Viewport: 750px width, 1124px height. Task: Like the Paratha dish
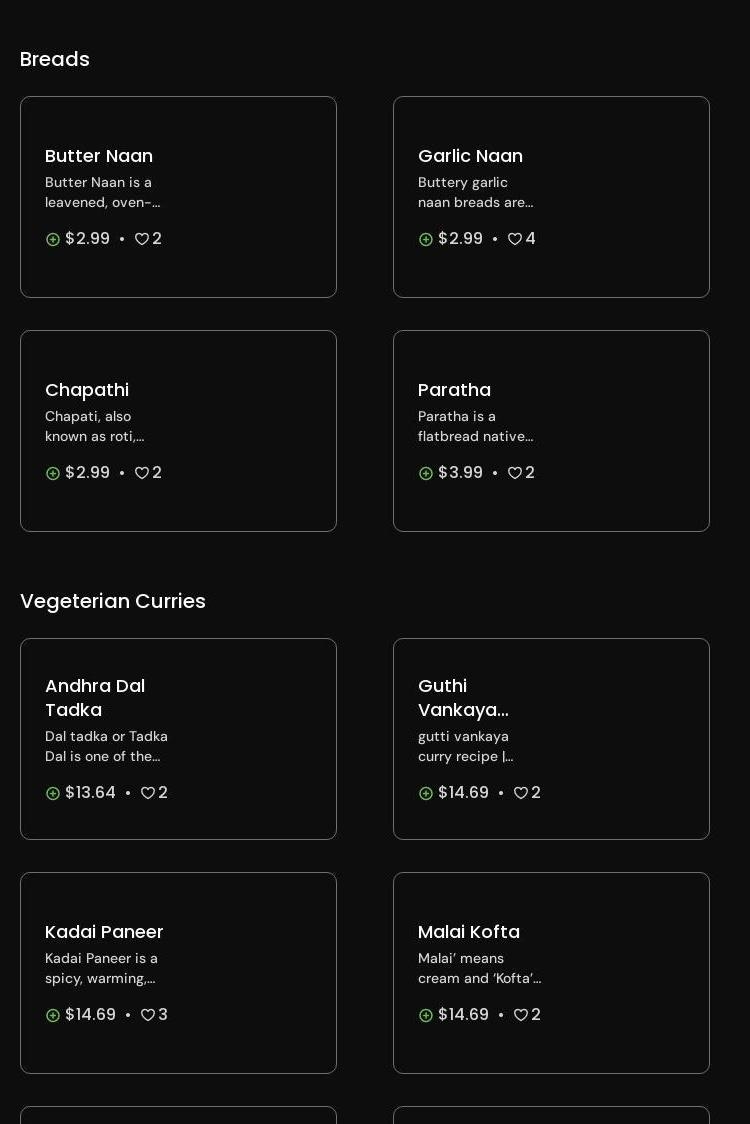point(515,473)
